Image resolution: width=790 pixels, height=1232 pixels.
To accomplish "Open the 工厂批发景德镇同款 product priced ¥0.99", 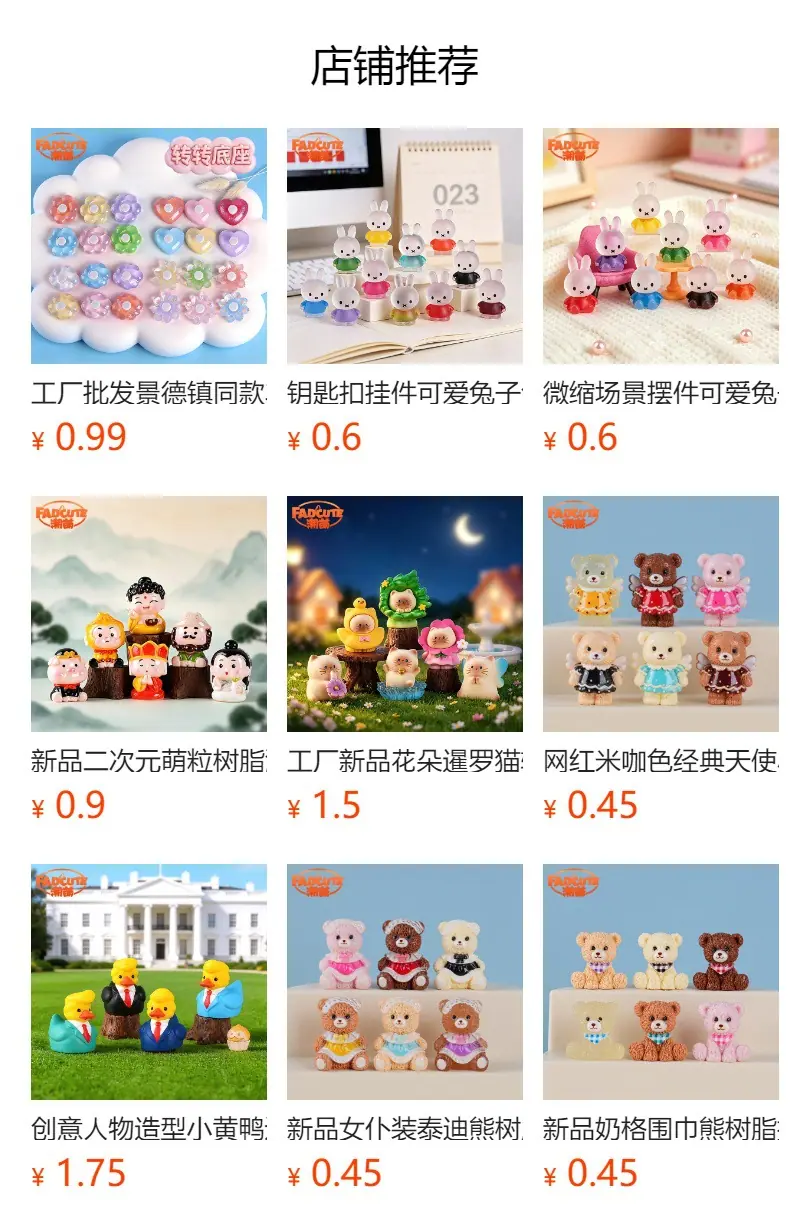I will pos(149,292).
